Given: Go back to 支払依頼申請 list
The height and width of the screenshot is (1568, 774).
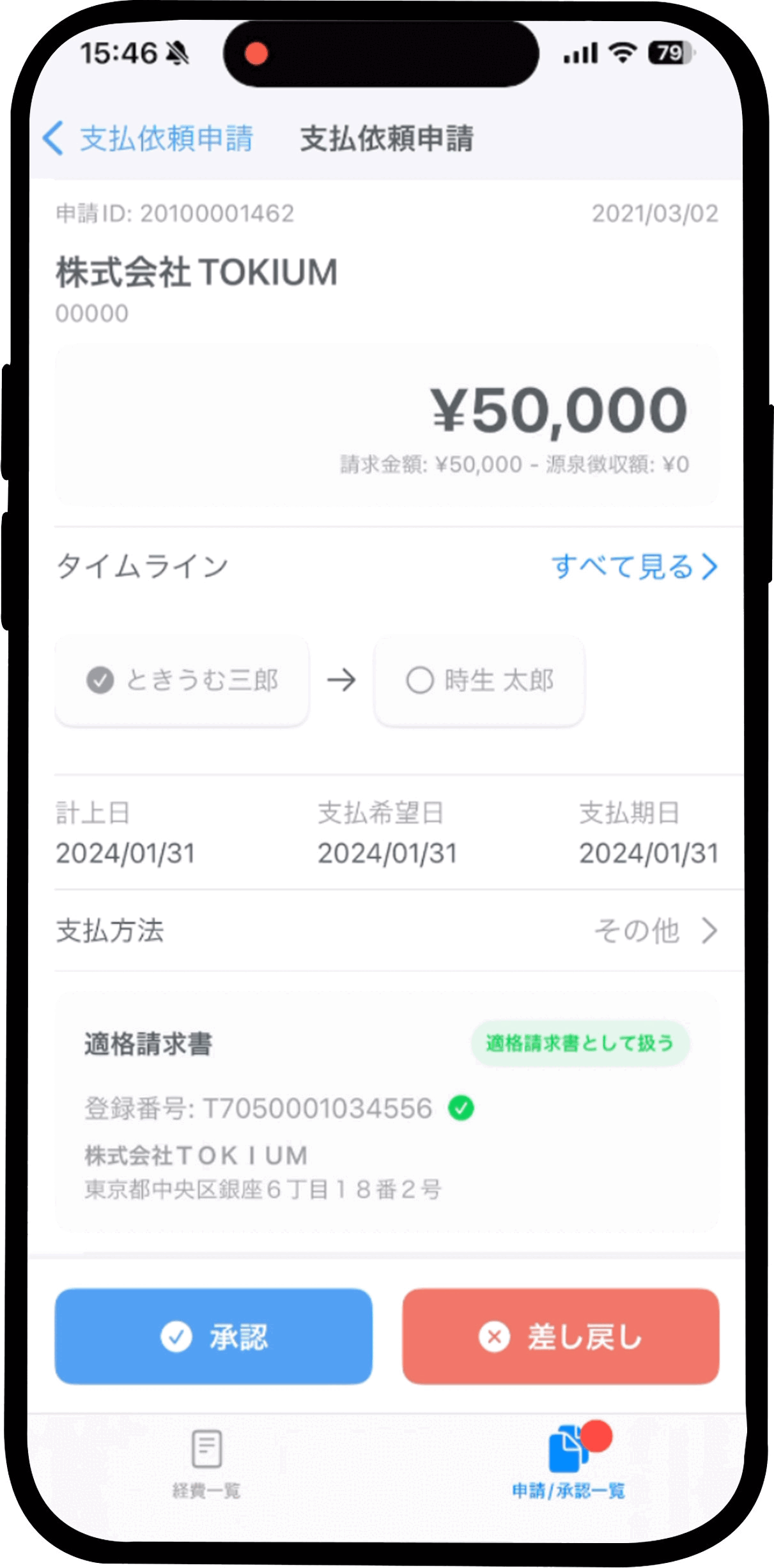Looking at the screenshot, I should tap(148, 138).
